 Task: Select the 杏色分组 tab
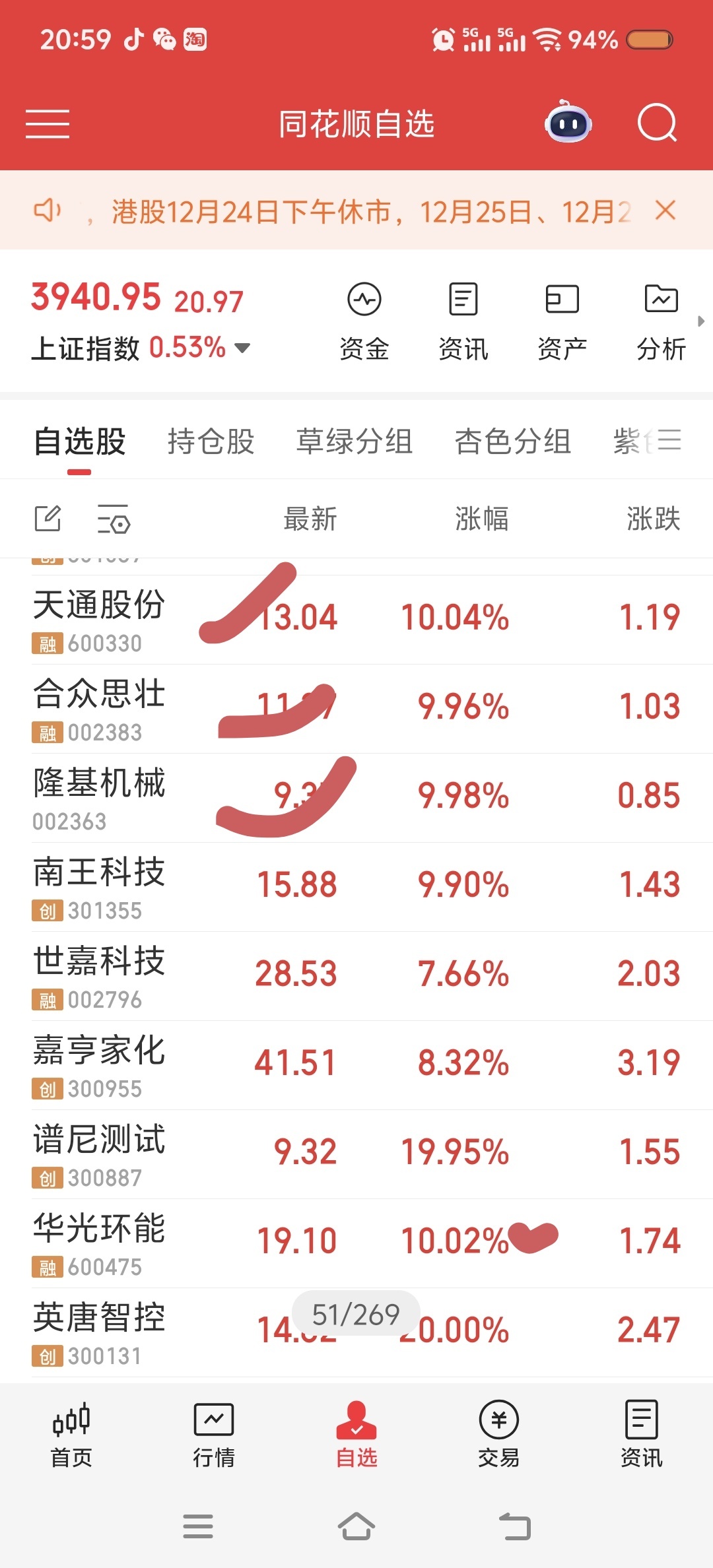pos(513,441)
